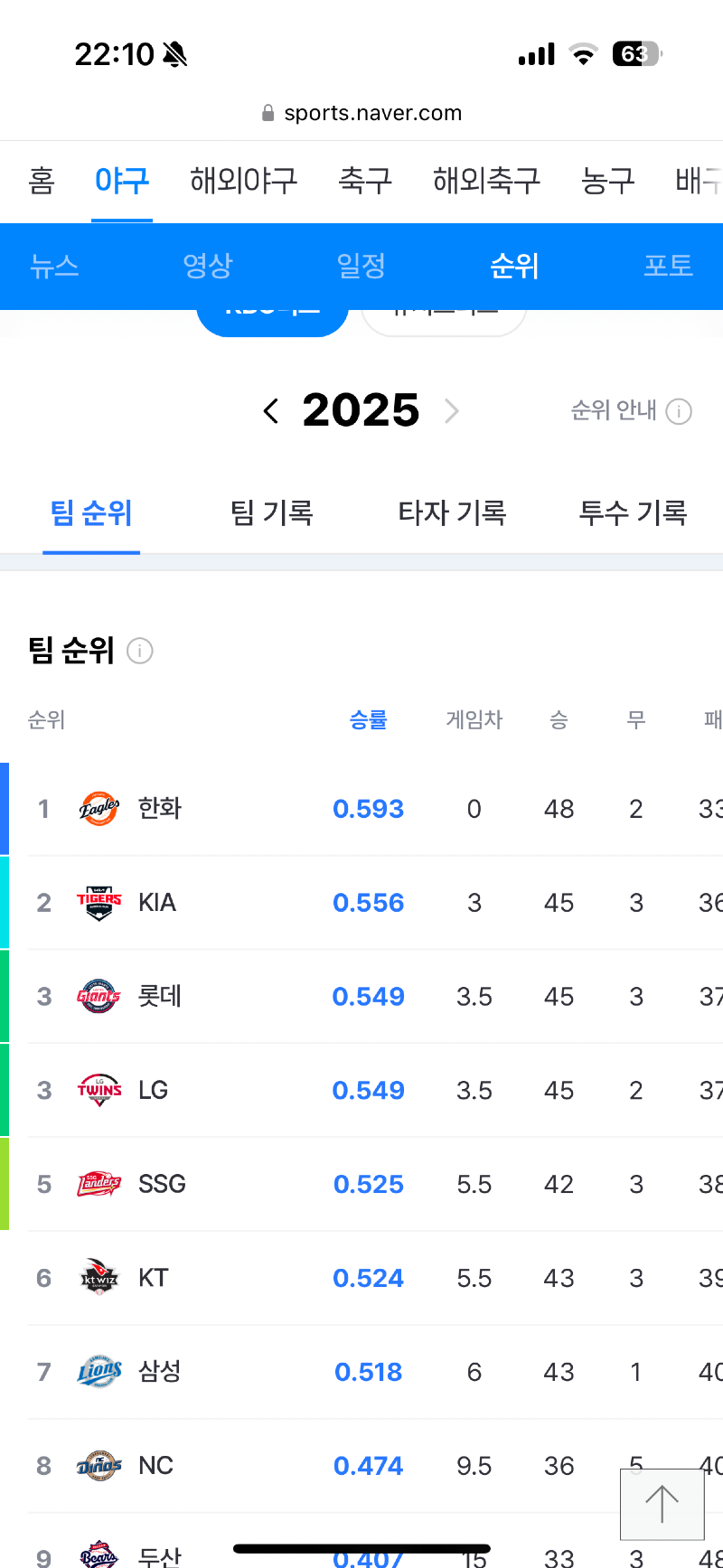Screen dimensions: 723x1568
Task: Open the 해외야구 section
Action: tap(243, 181)
